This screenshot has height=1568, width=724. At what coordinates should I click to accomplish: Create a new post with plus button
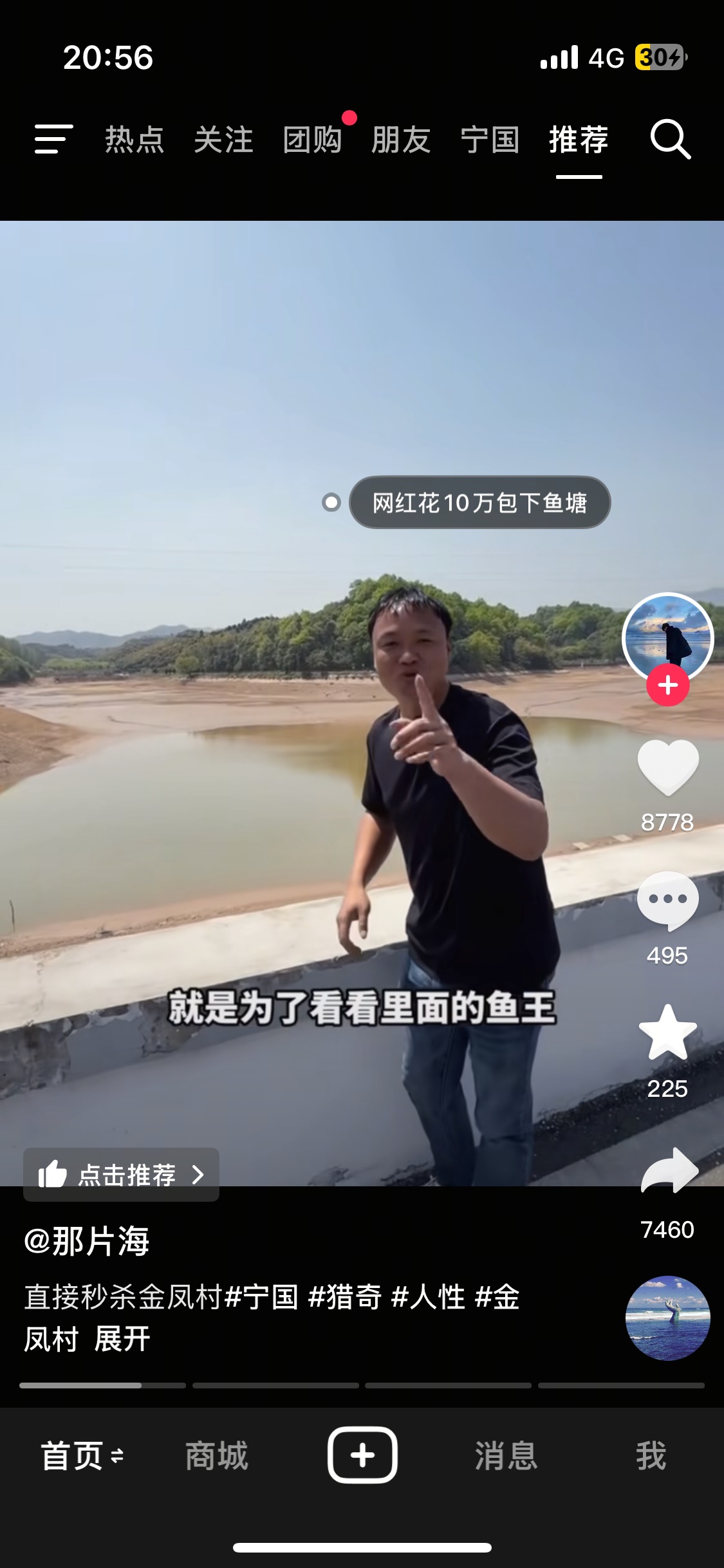(362, 1455)
